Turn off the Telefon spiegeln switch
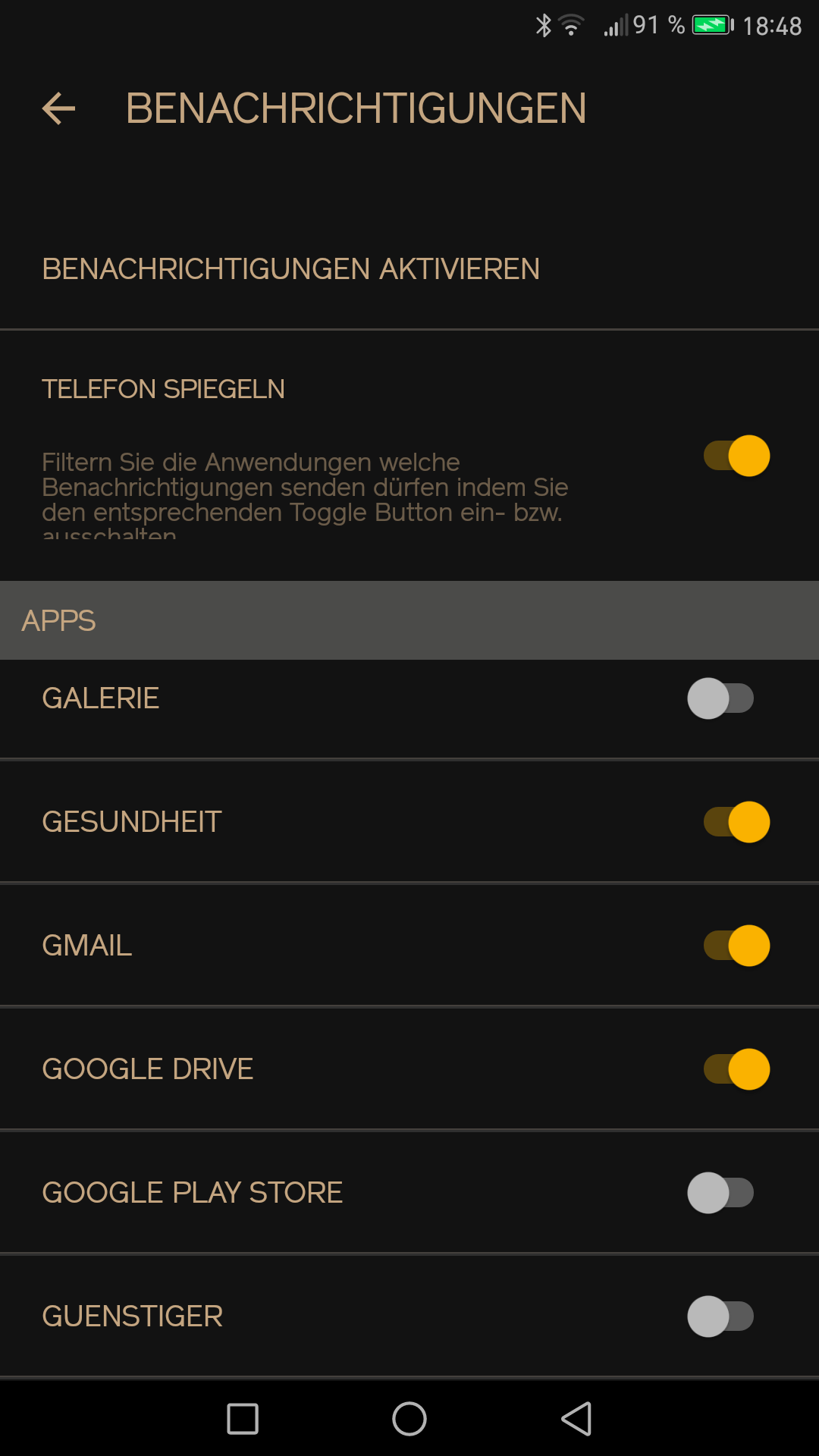The width and height of the screenshot is (819, 1456). tap(737, 456)
